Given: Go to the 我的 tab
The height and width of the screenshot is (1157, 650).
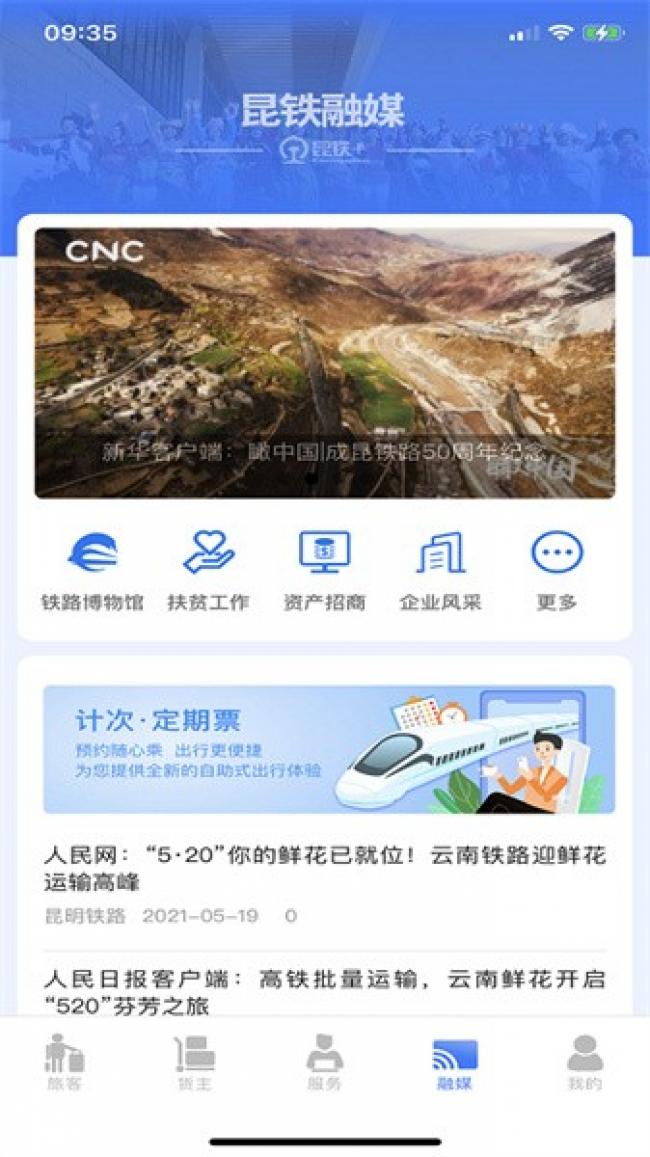Looking at the screenshot, I should pyautogui.click(x=585, y=1063).
